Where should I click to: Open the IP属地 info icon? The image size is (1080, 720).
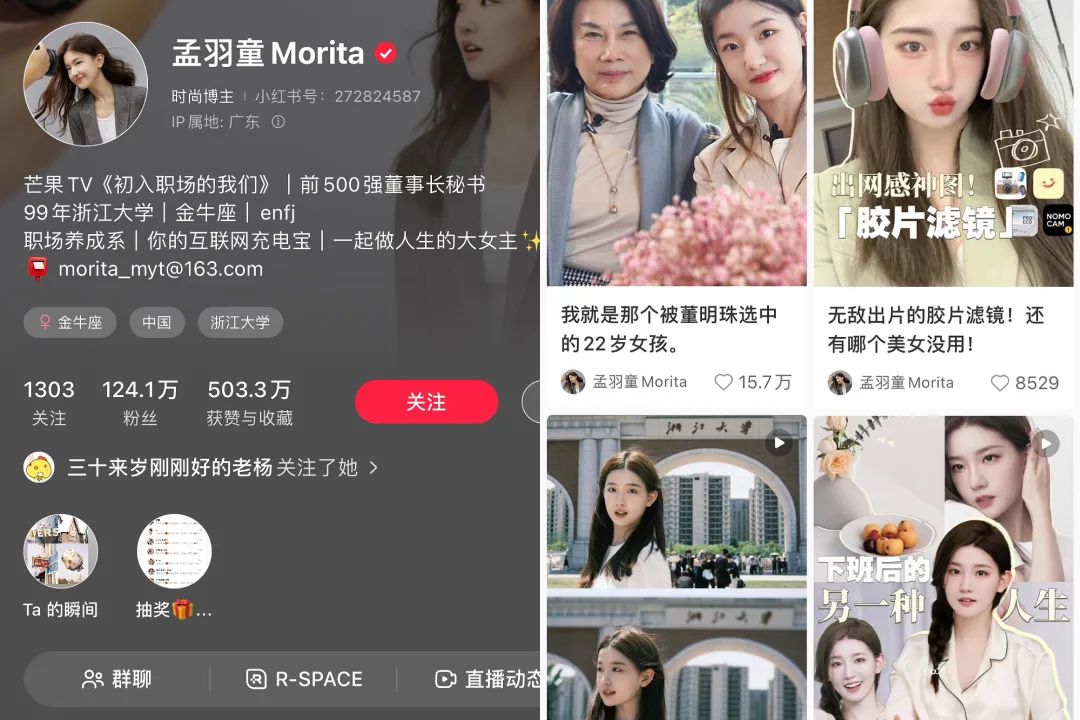[x=278, y=122]
